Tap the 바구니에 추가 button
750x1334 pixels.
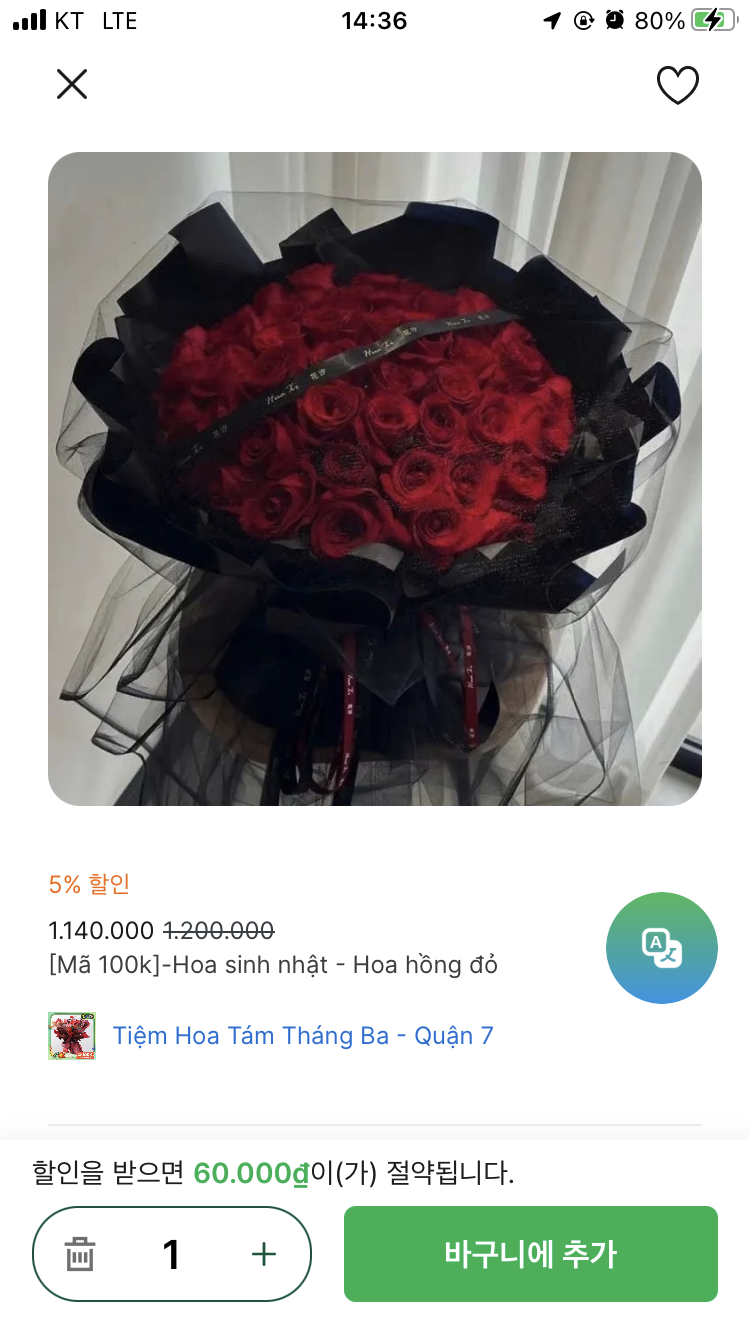tap(530, 1253)
